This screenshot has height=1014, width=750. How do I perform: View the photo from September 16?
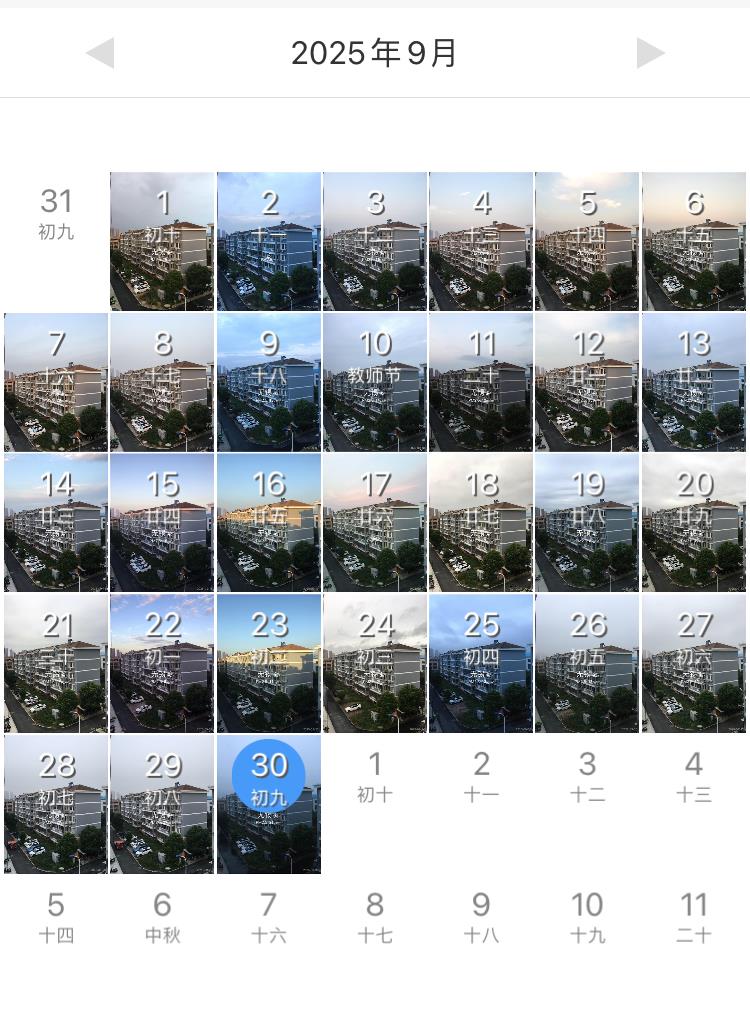point(269,523)
